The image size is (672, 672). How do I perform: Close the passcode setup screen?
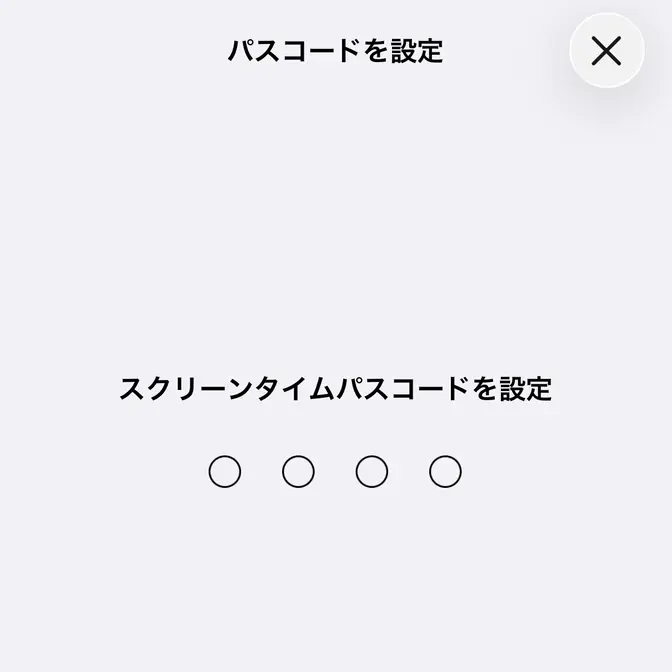click(x=606, y=51)
